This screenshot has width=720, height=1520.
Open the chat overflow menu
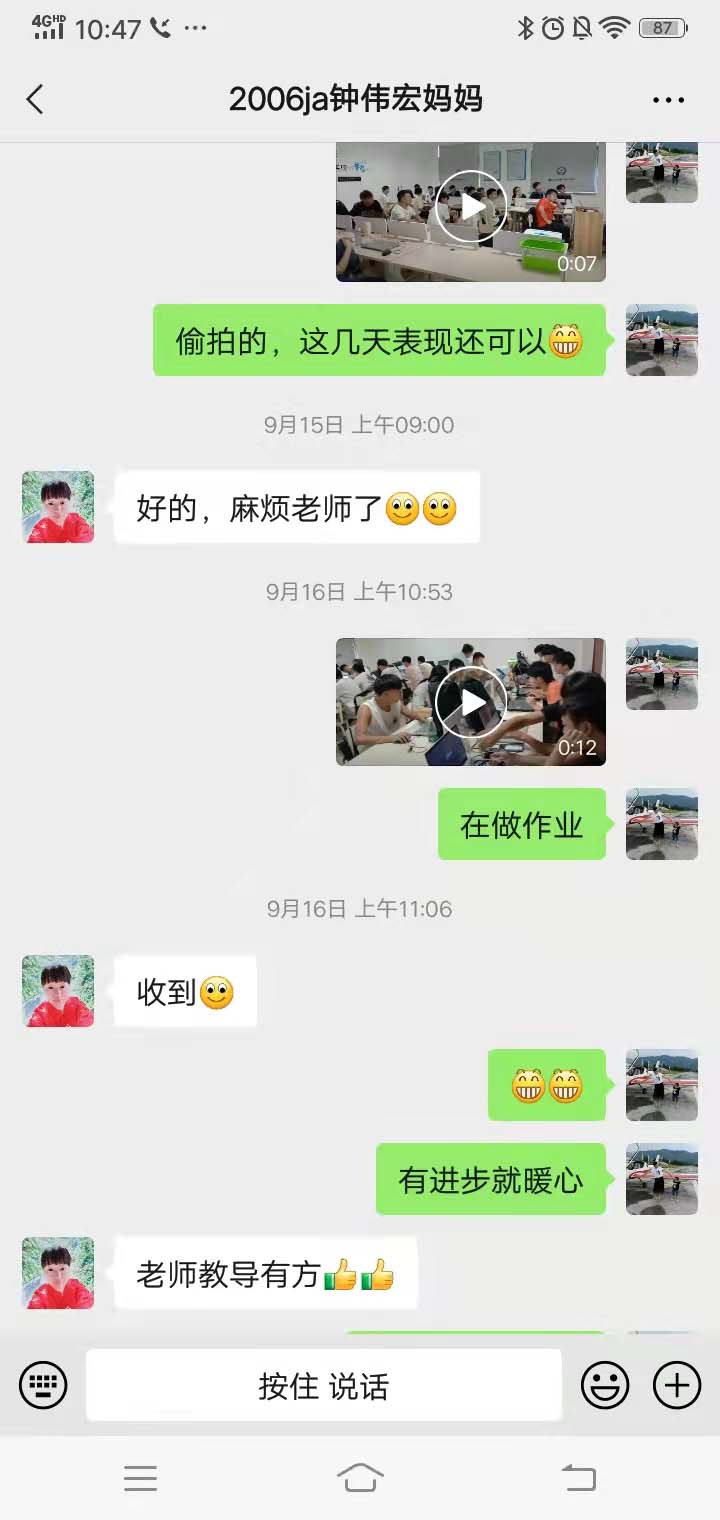click(668, 100)
